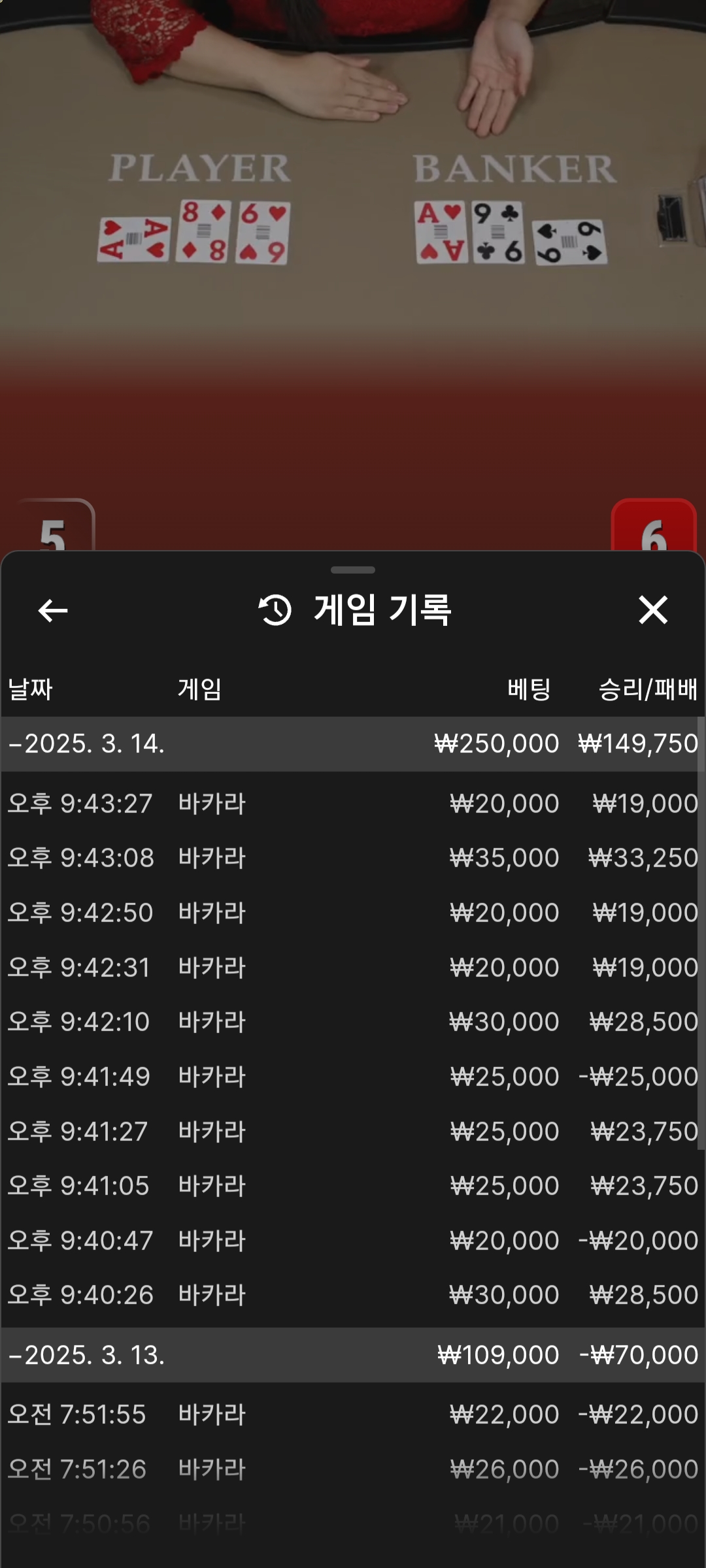View the 오후 9:42:50 game round details
706x1568 pixels.
(x=353, y=913)
